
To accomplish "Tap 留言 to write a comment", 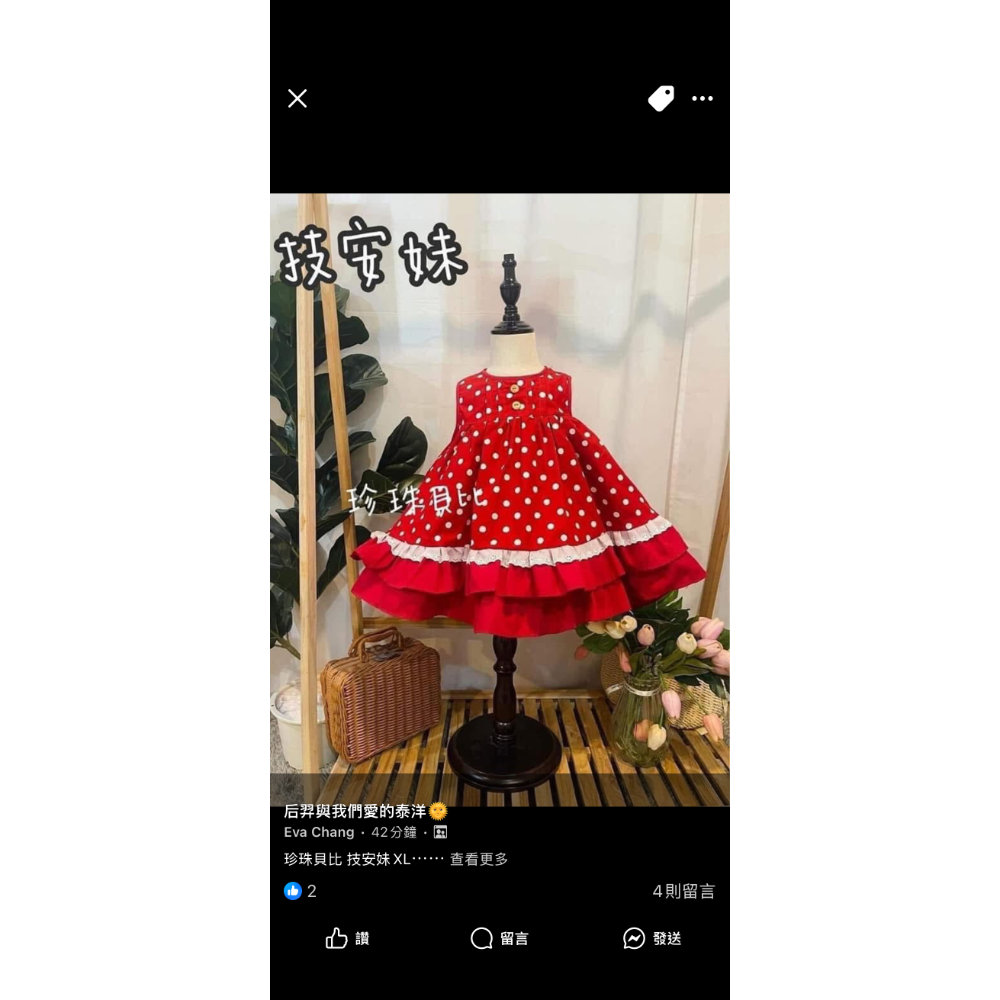I will pyautogui.click(x=499, y=938).
